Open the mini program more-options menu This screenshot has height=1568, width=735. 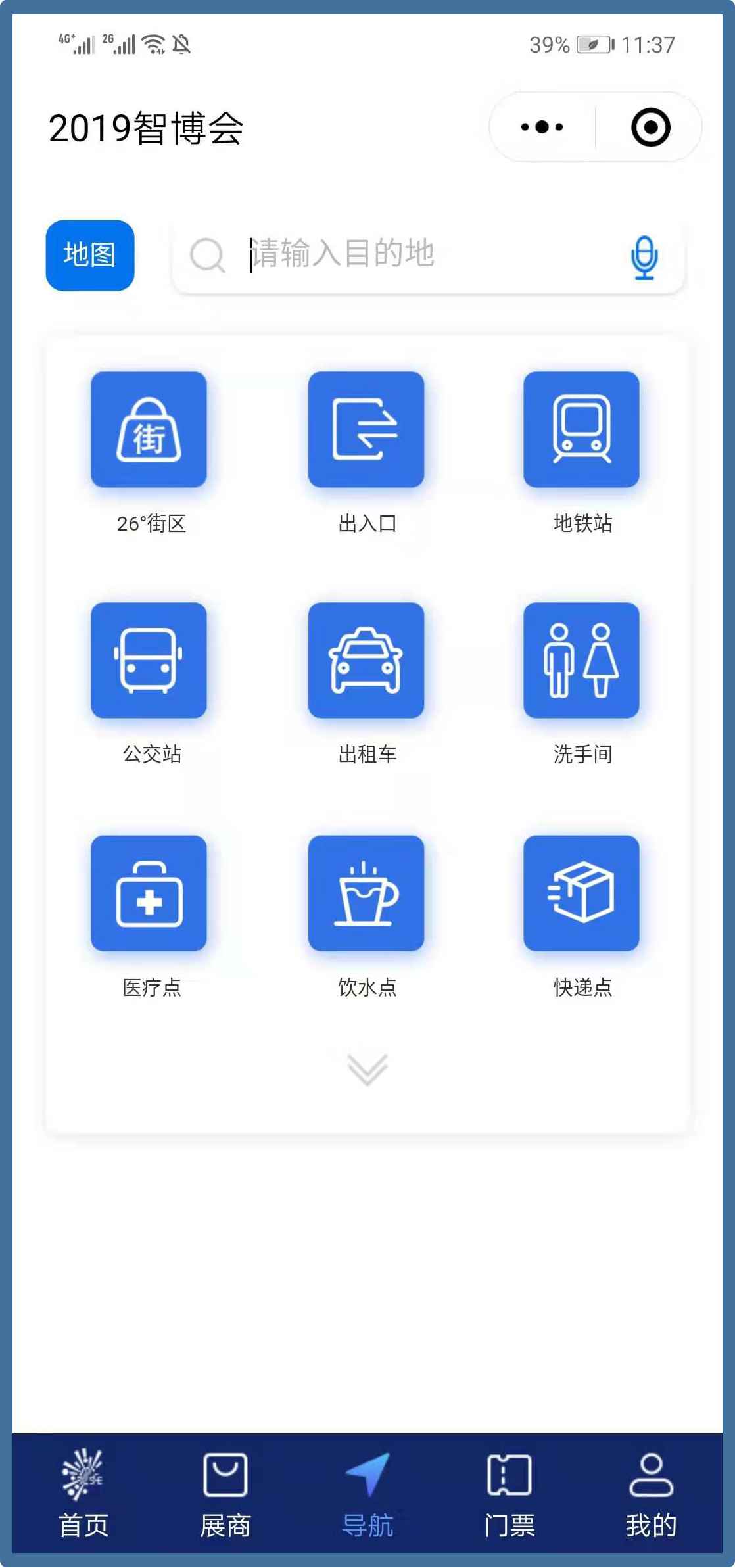[542, 127]
